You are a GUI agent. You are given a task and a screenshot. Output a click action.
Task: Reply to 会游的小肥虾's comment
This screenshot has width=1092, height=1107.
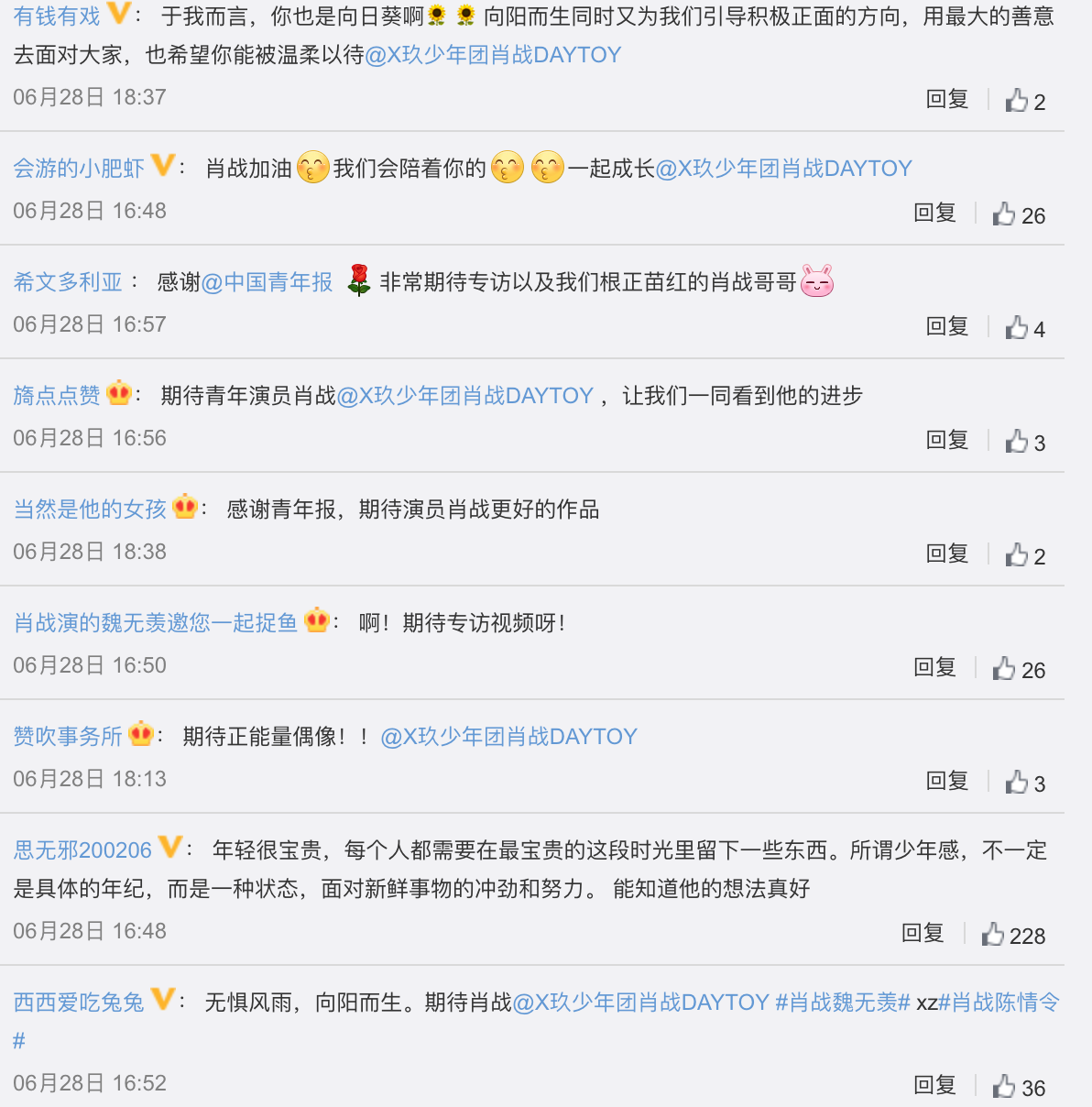click(934, 214)
